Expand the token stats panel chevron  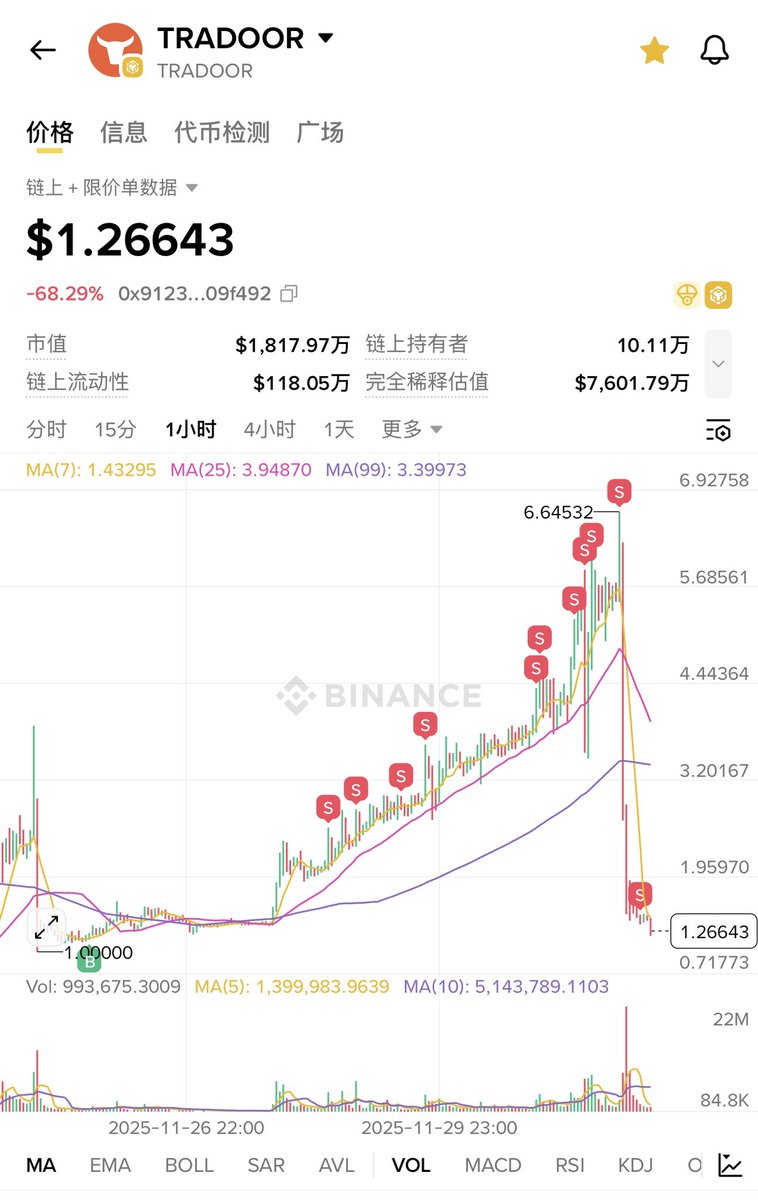point(717,364)
